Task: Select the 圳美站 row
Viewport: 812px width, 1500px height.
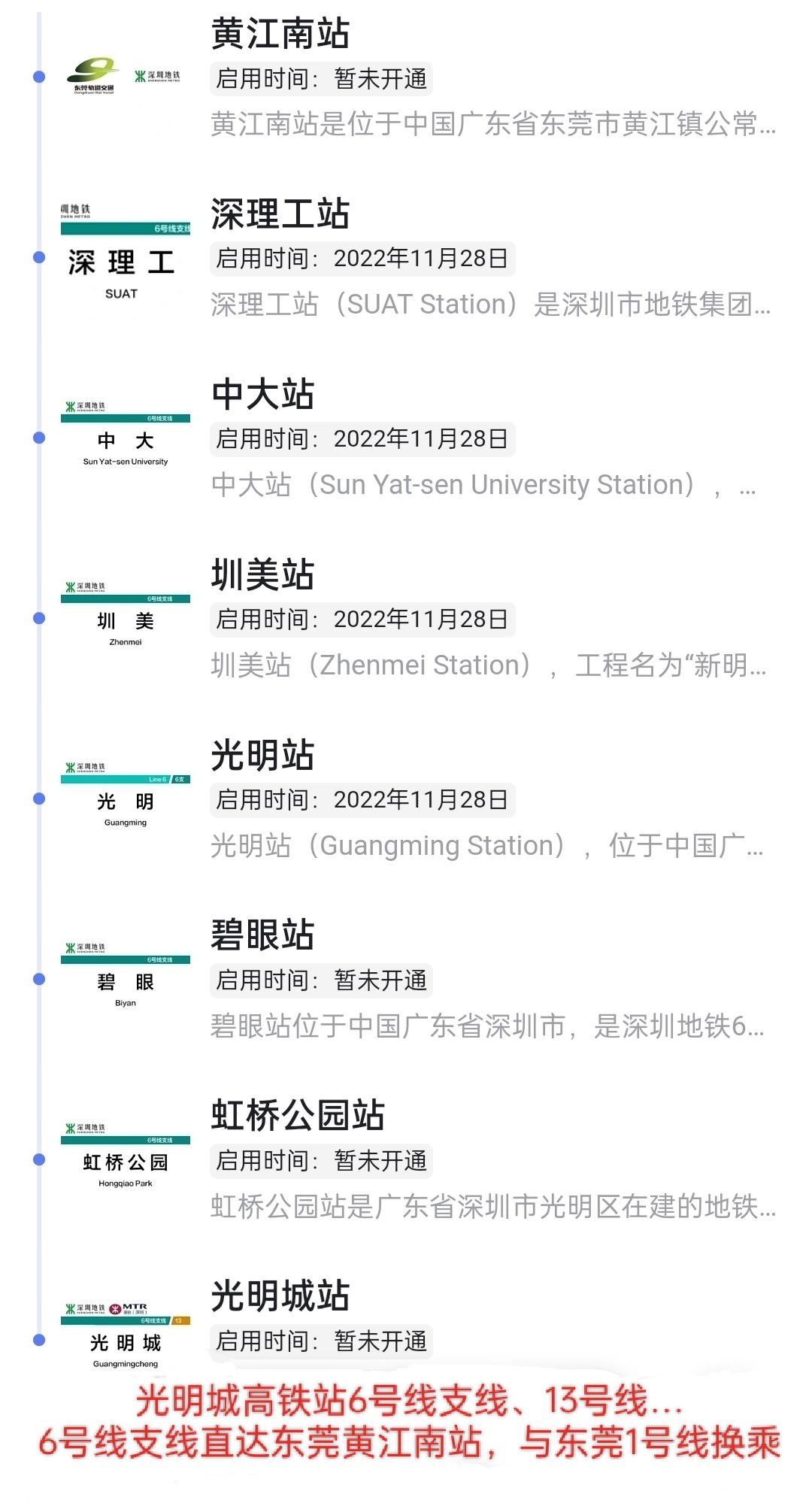Action: click(x=418, y=618)
